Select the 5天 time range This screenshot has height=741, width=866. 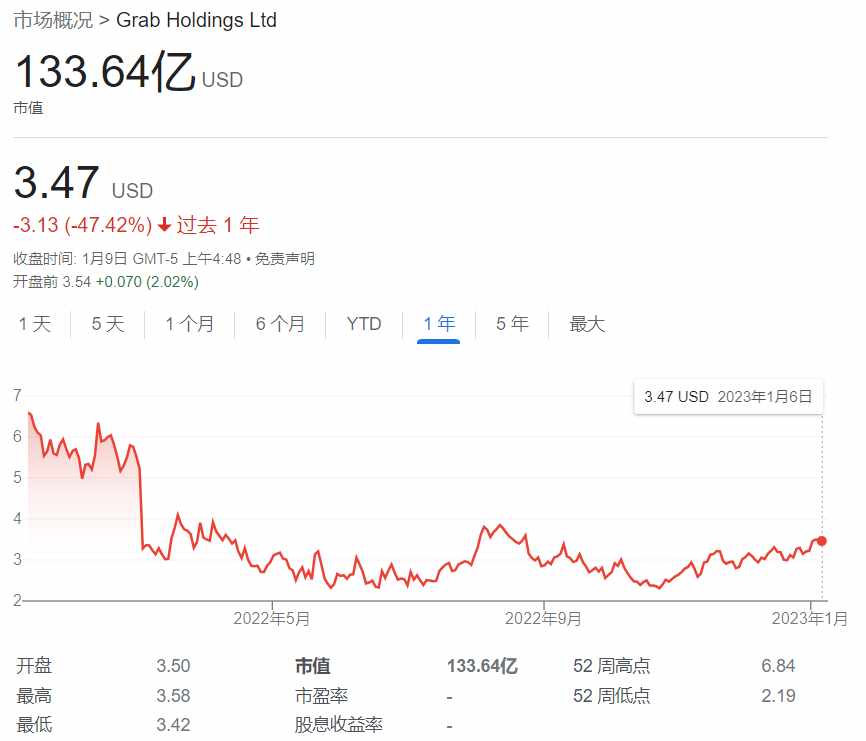point(108,324)
